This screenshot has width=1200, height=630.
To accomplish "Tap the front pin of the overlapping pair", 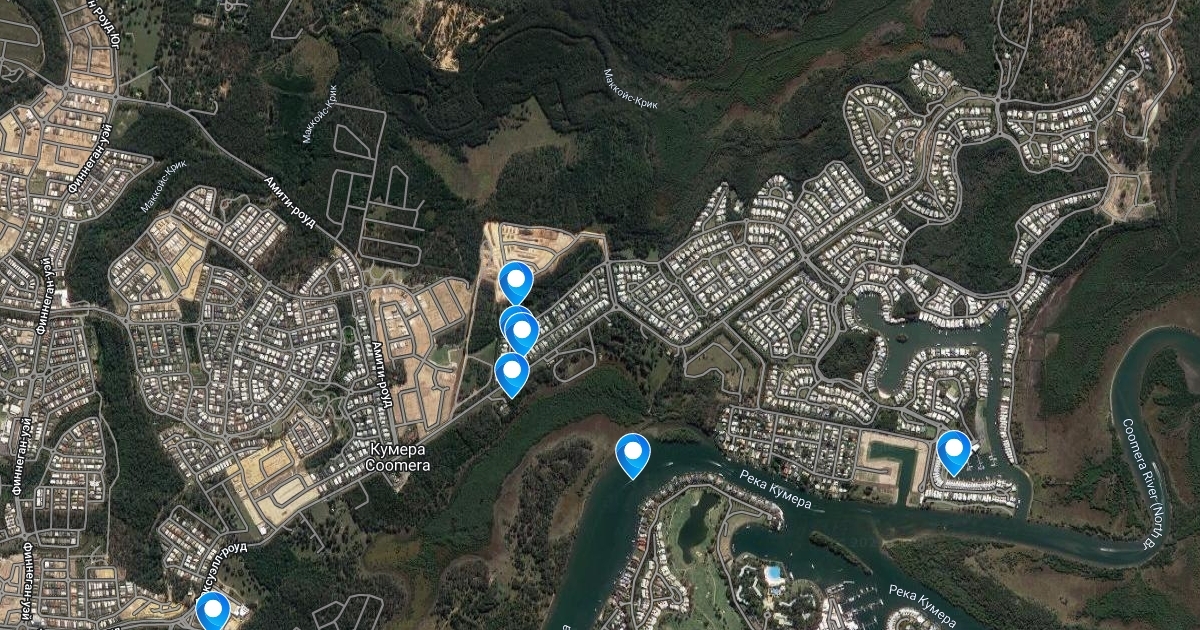I will point(522,331).
